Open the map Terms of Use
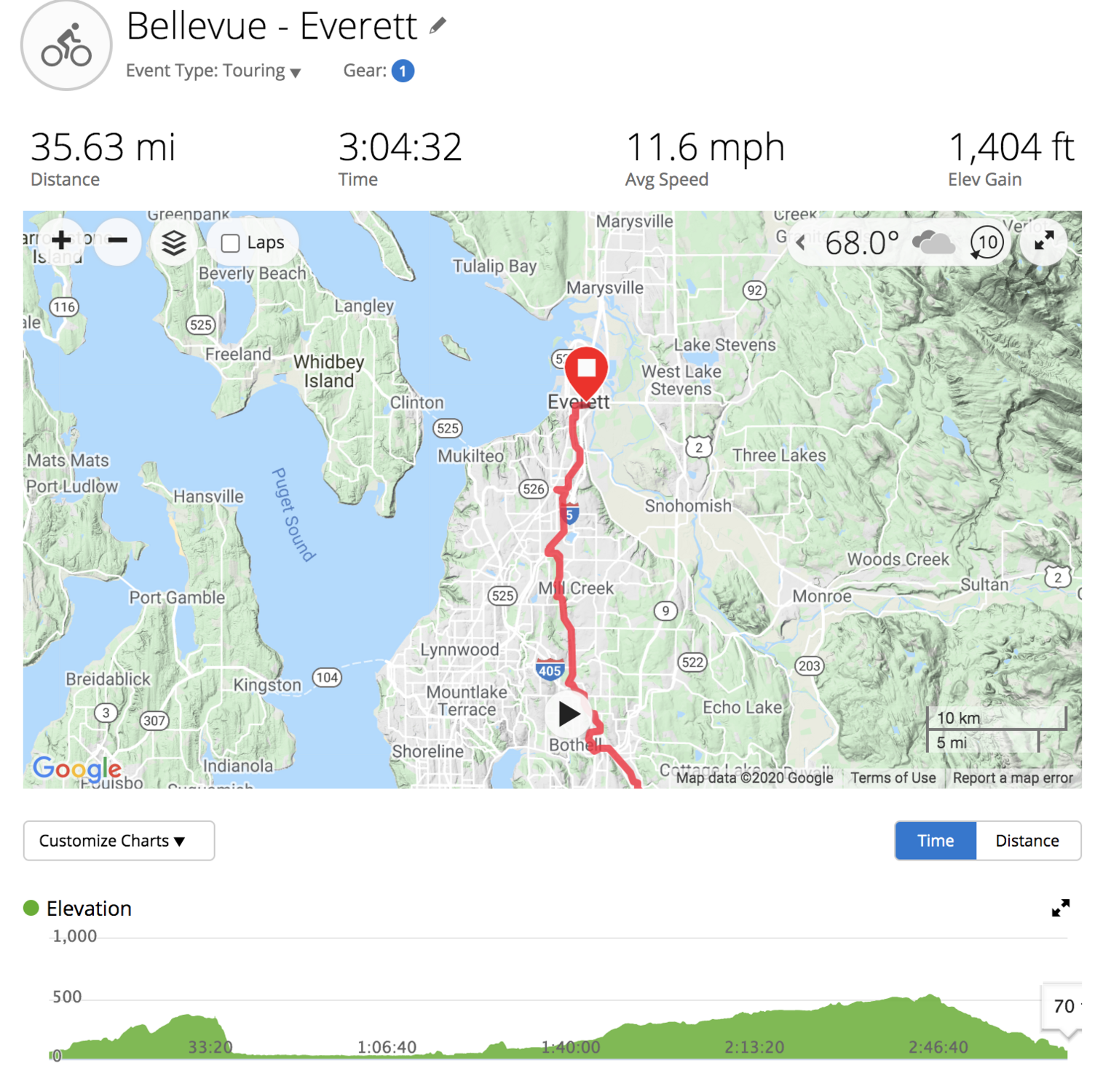Viewport: 1095px width, 1092px height. [893, 778]
